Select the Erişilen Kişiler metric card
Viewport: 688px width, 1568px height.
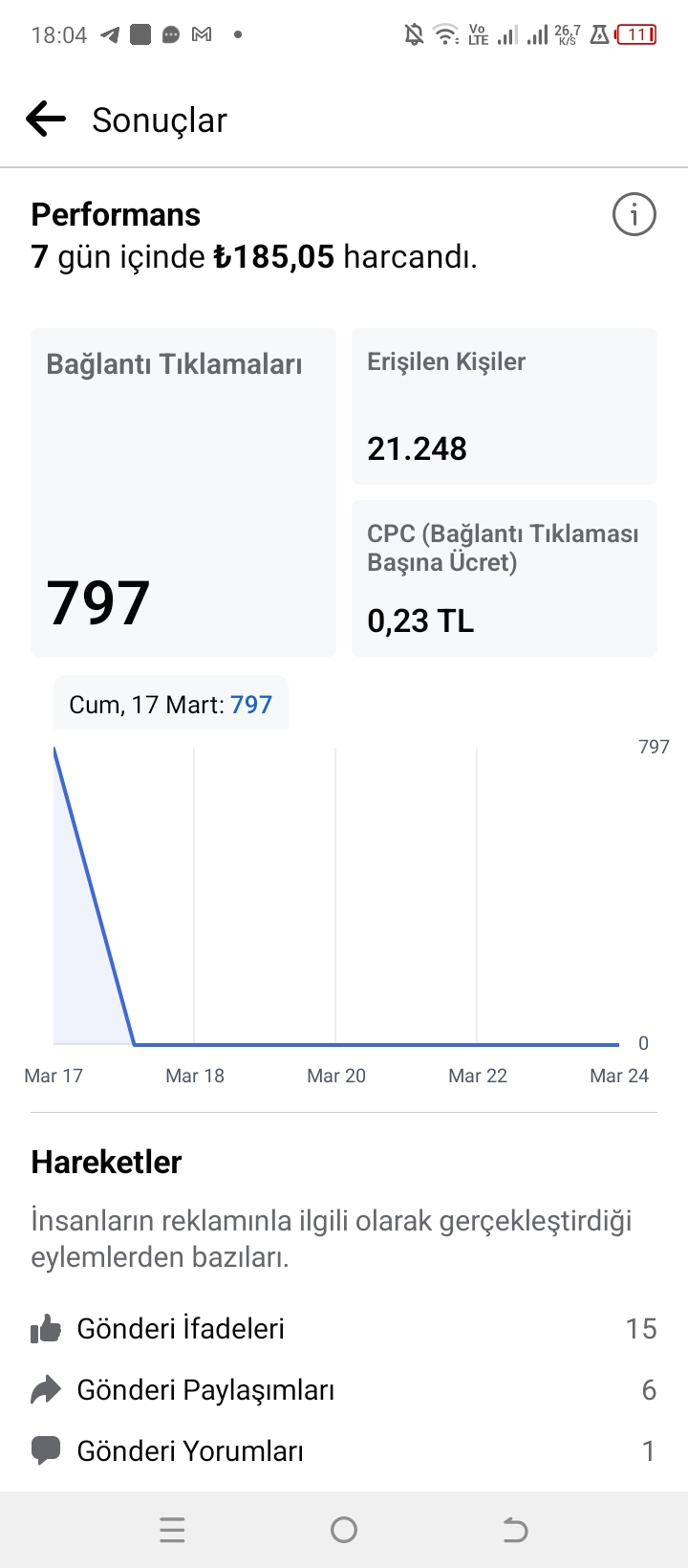(x=505, y=406)
